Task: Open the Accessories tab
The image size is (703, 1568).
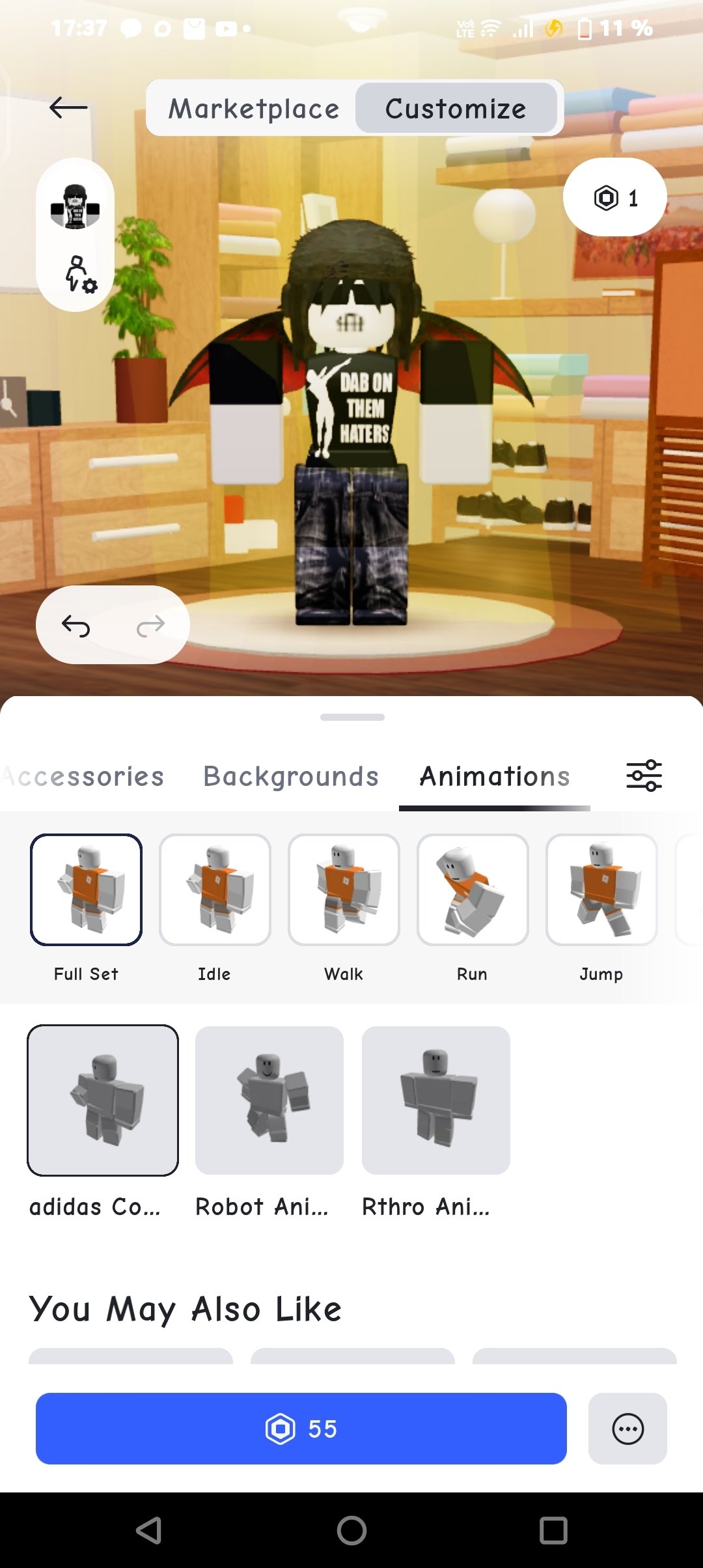Action: tap(83, 776)
